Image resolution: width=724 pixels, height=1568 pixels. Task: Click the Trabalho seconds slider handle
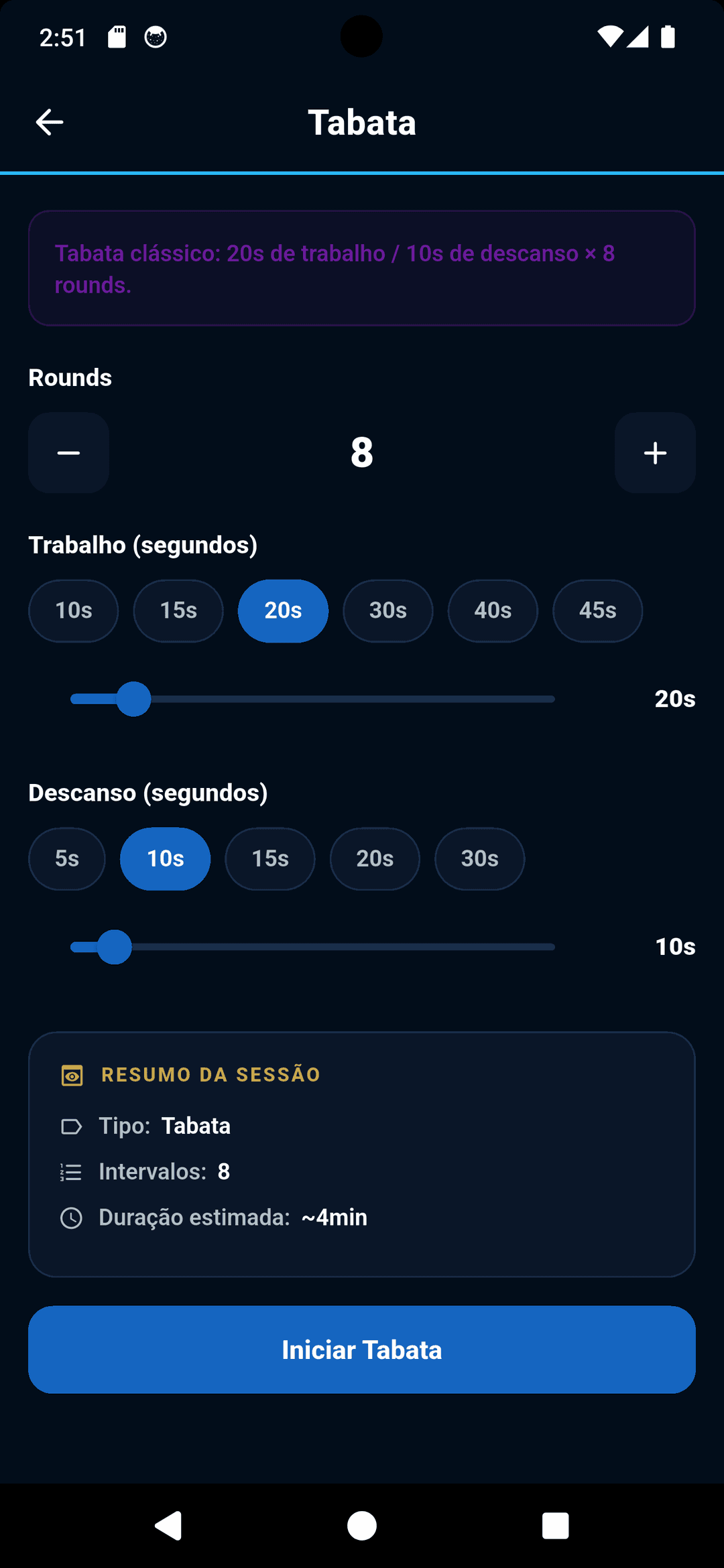click(133, 699)
